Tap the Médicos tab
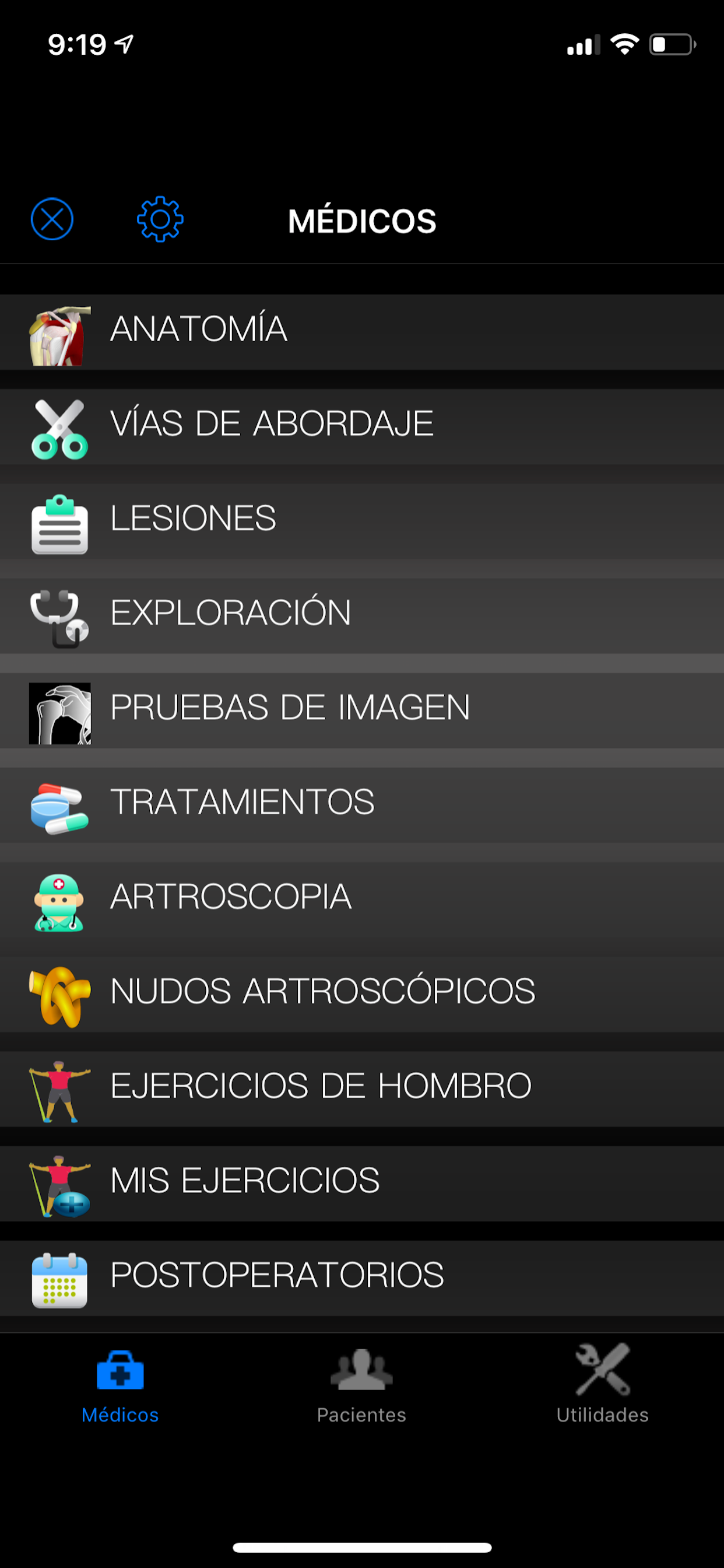Viewport: 724px width, 1568px height. coord(121,1385)
